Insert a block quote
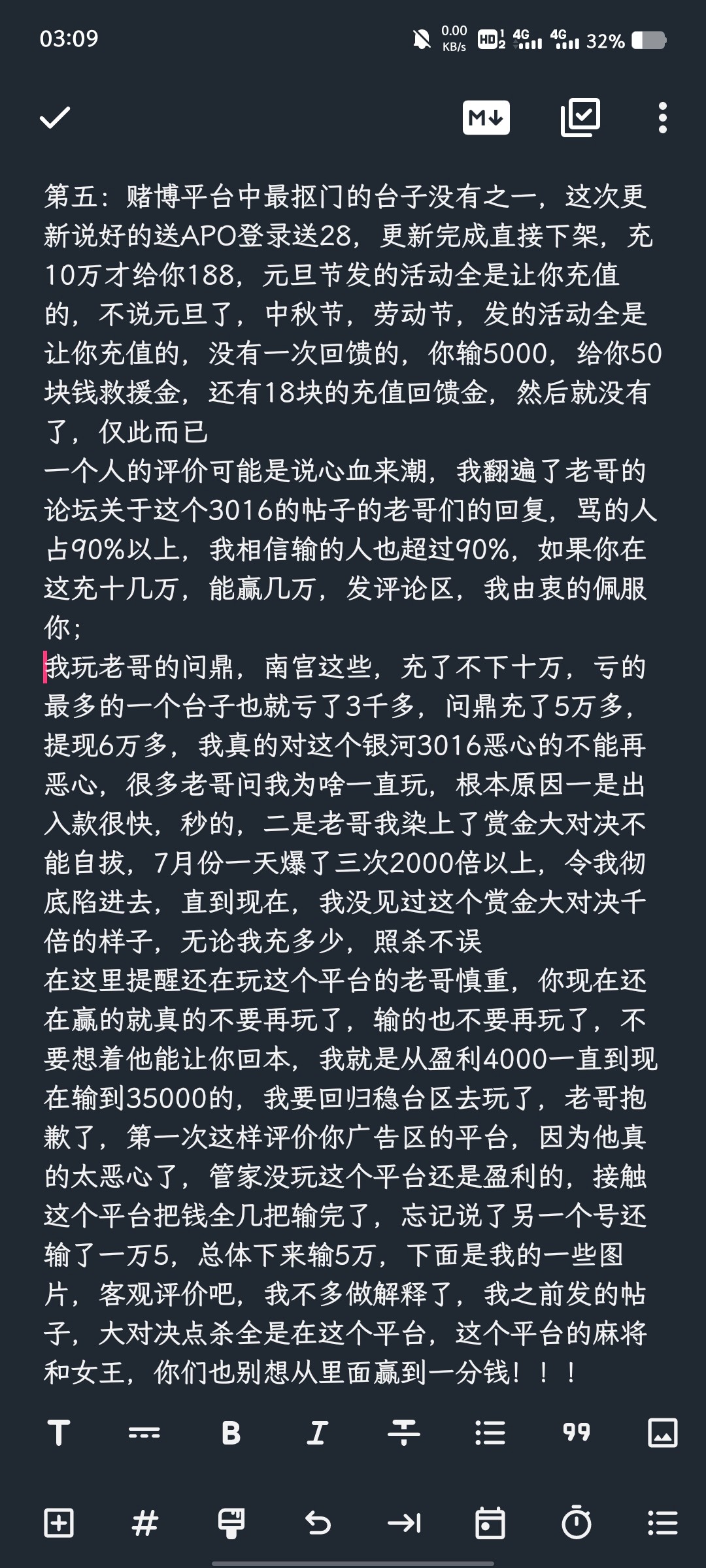The width and height of the screenshot is (706, 1568). 576,1433
